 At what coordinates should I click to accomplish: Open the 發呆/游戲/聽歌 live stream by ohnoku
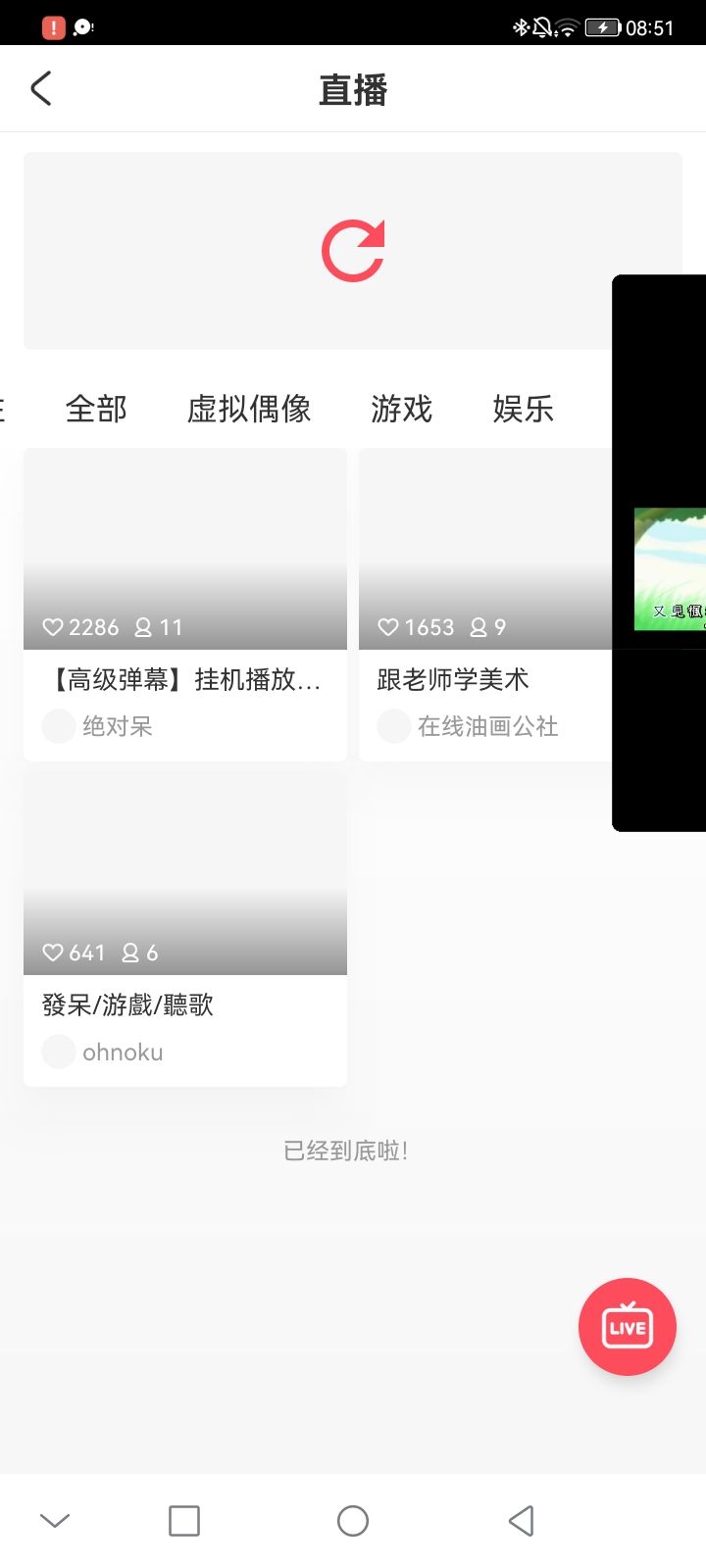pos(185,930)
